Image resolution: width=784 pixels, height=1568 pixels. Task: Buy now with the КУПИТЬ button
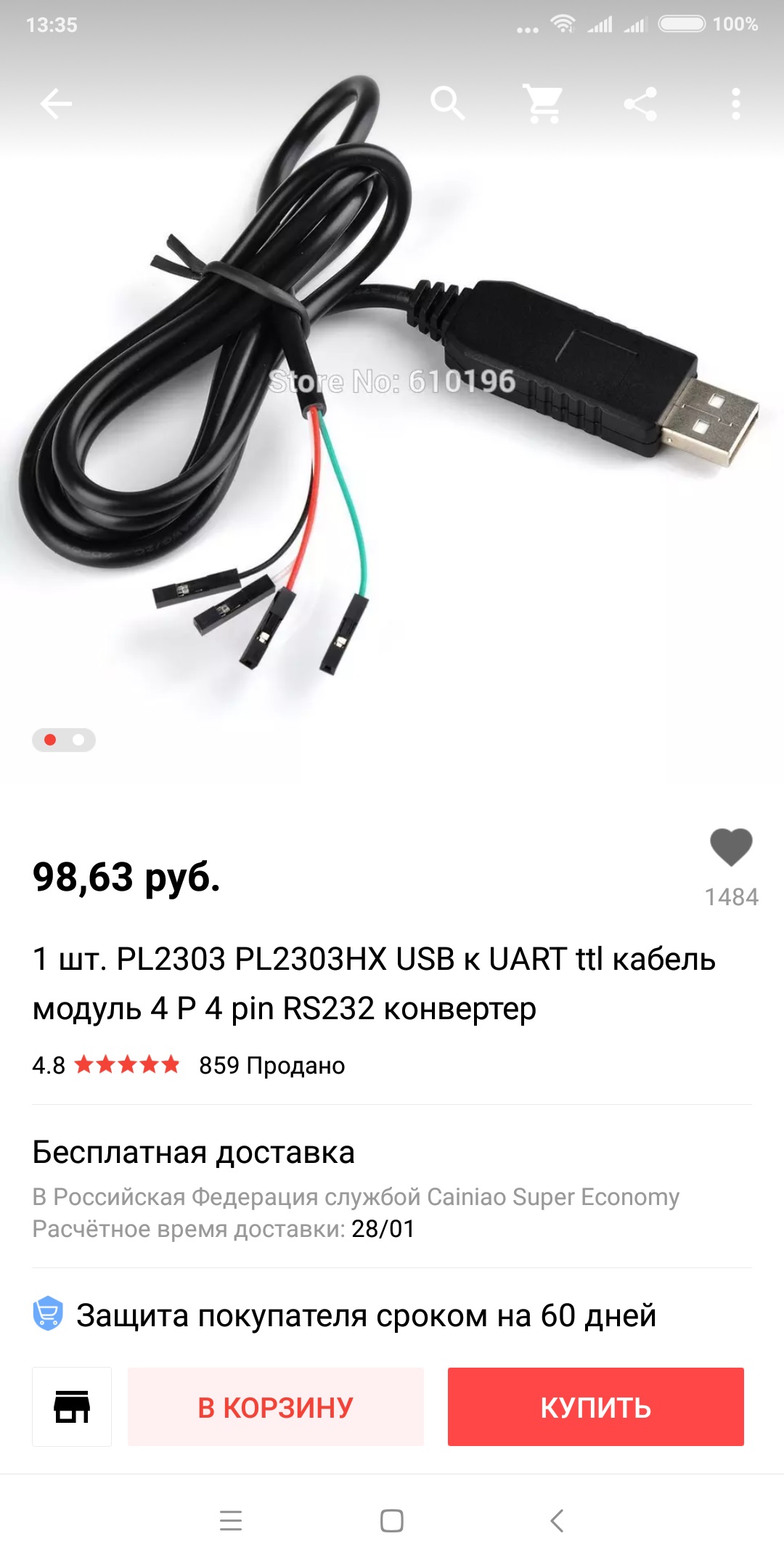click(595, 1407)
